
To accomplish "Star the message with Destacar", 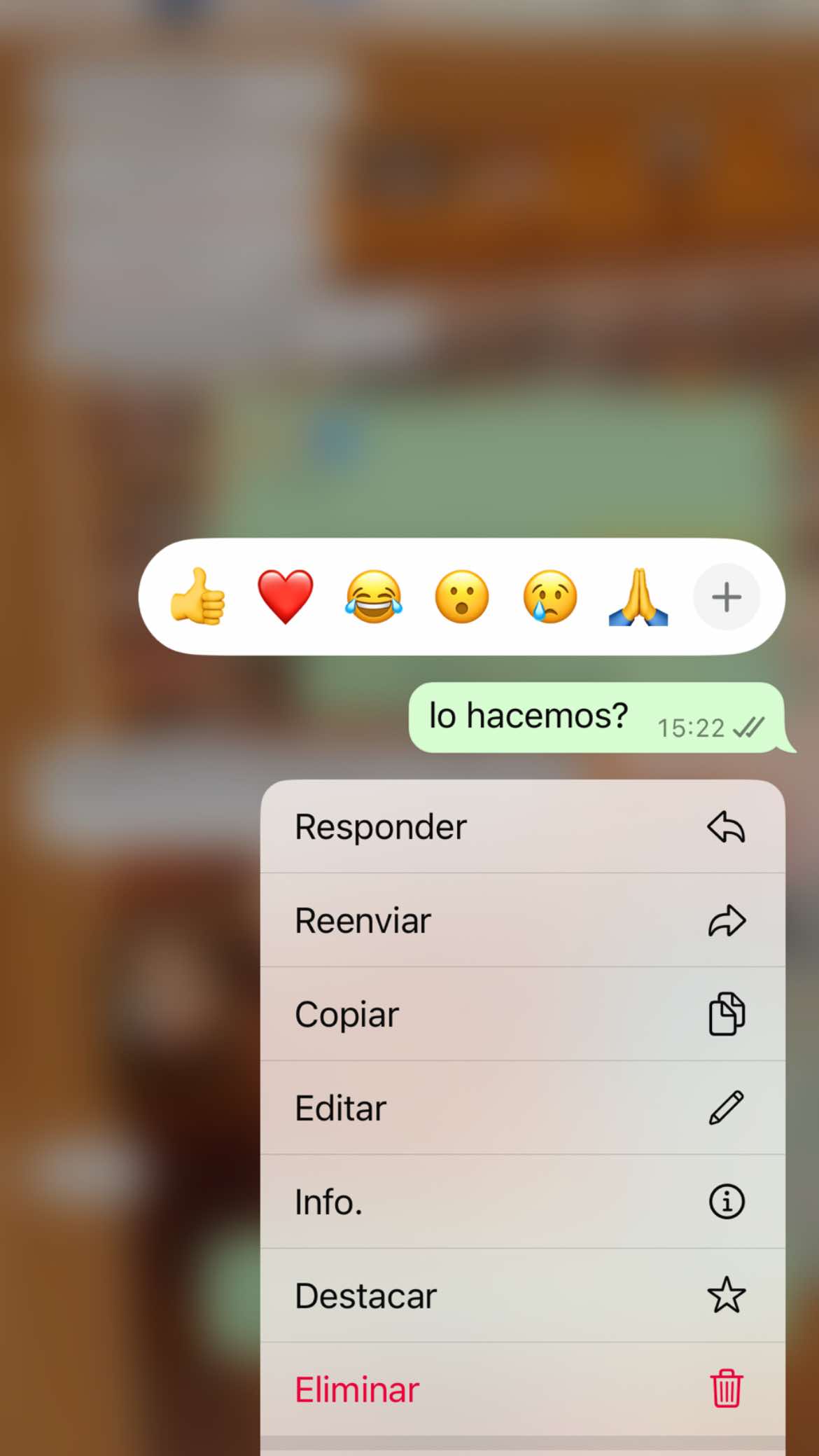I will tap(523, 1296).
